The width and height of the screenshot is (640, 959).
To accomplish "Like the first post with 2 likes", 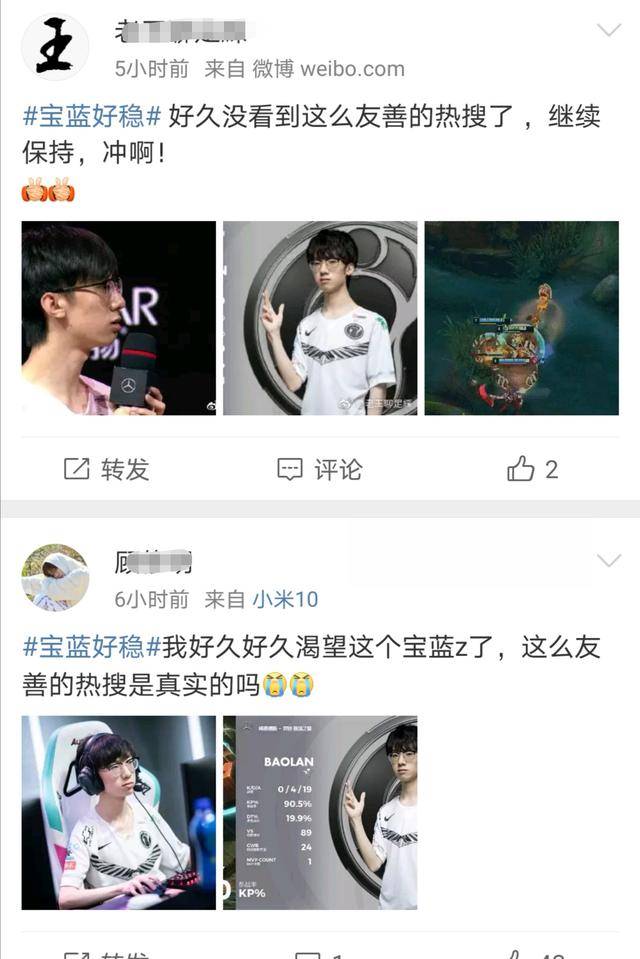I will pyautogui.click(x=532, y=469).
